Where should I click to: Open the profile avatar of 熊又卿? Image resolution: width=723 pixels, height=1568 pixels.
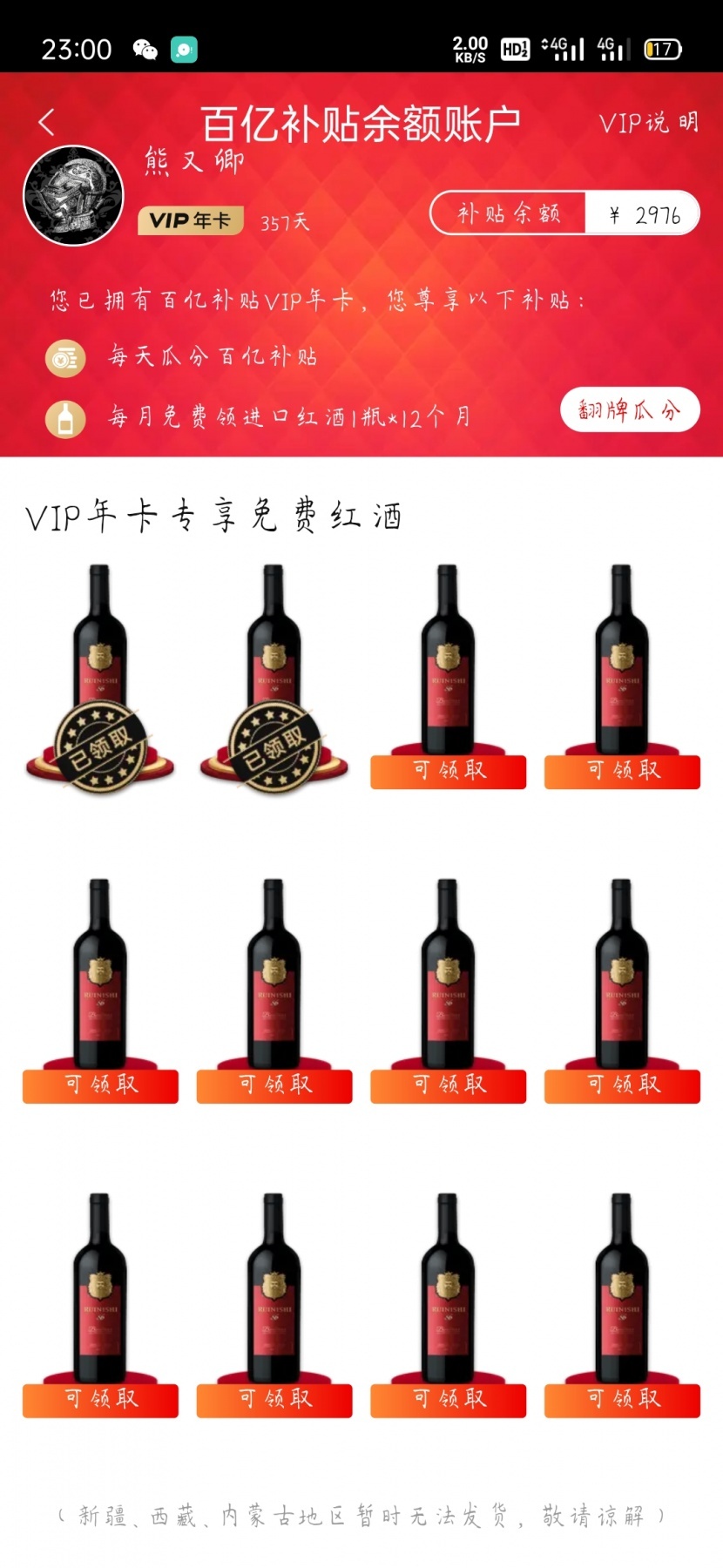pyautogui.click(x=73, y=196)
